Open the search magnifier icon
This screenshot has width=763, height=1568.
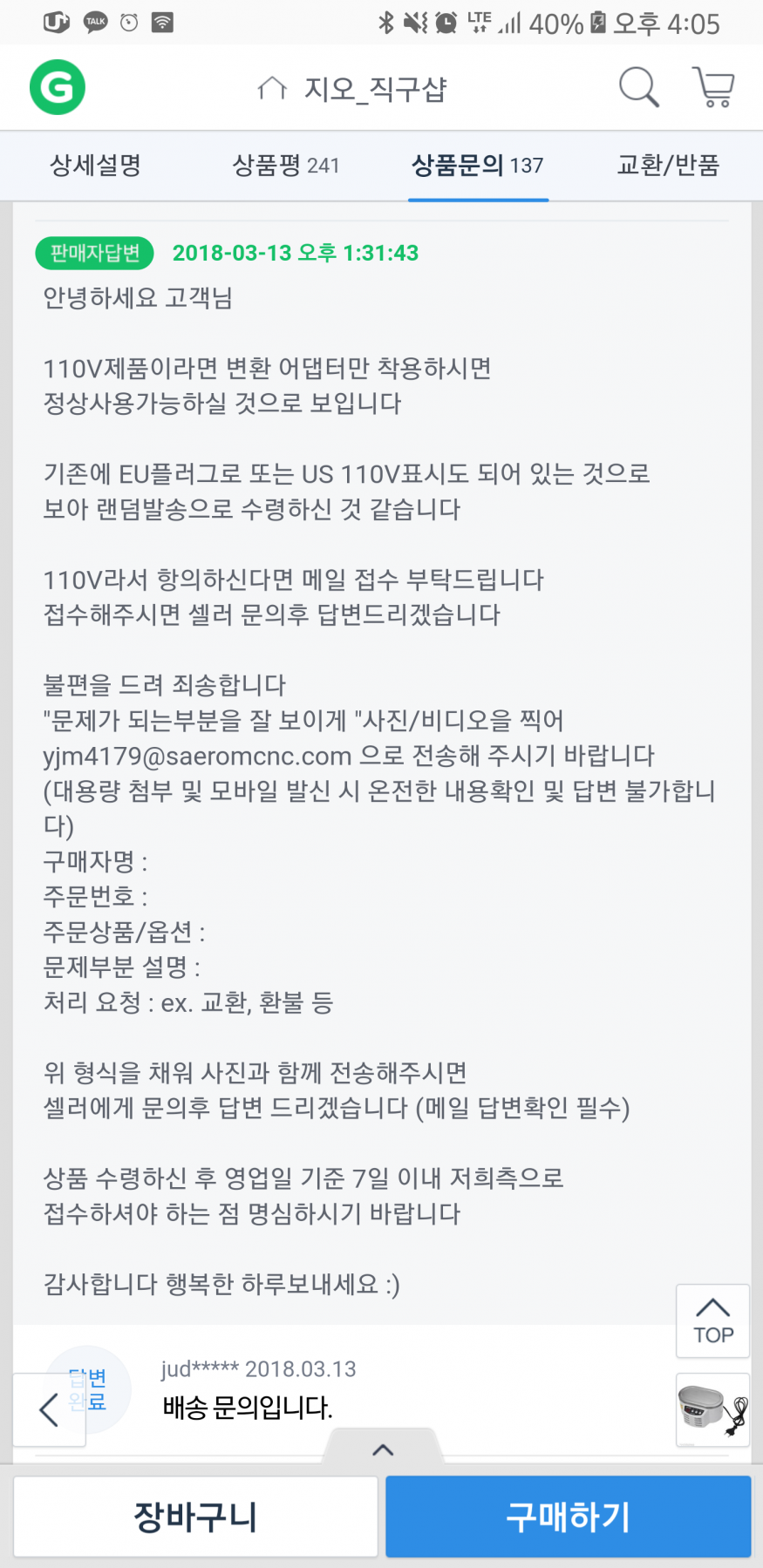pyautogui.click(x=638, y=87)
